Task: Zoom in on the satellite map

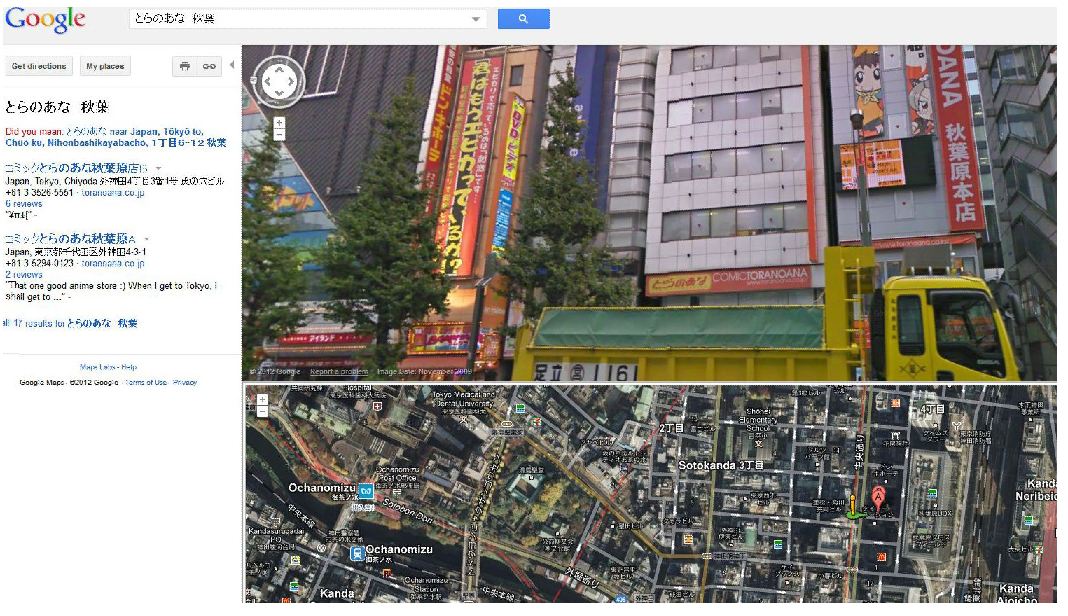Action: (x=262, y=399)
